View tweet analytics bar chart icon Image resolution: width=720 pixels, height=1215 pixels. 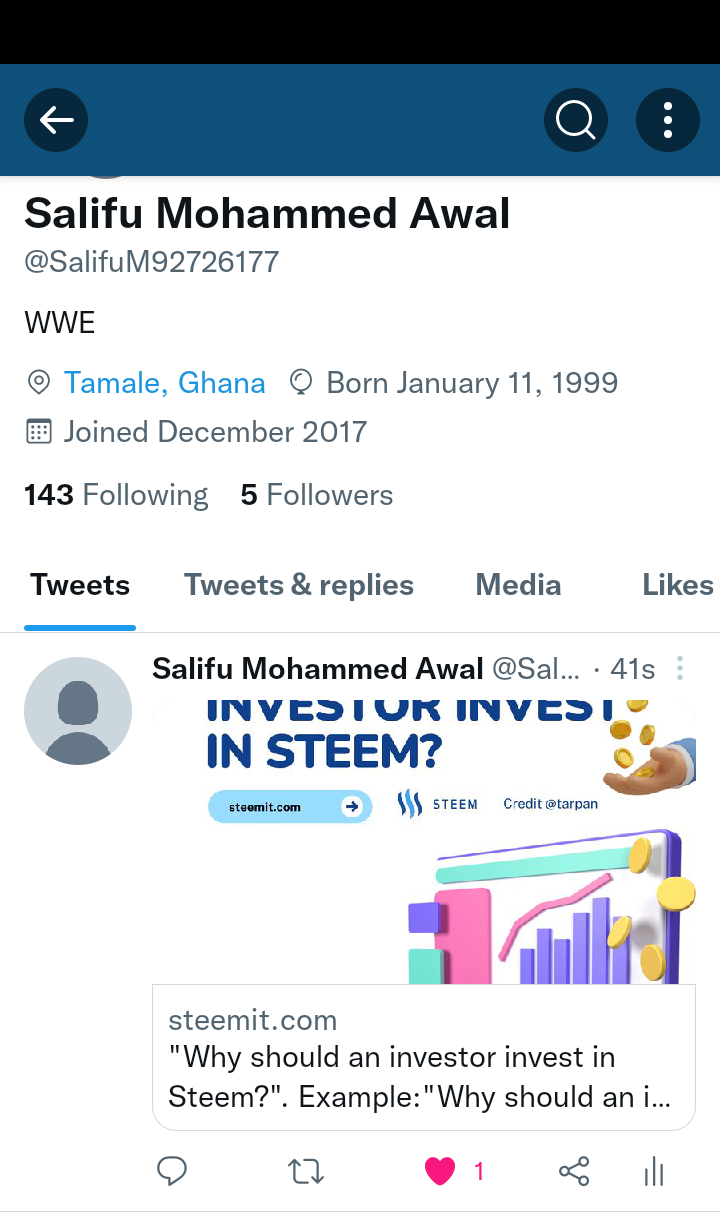(x=654, y=1171)
